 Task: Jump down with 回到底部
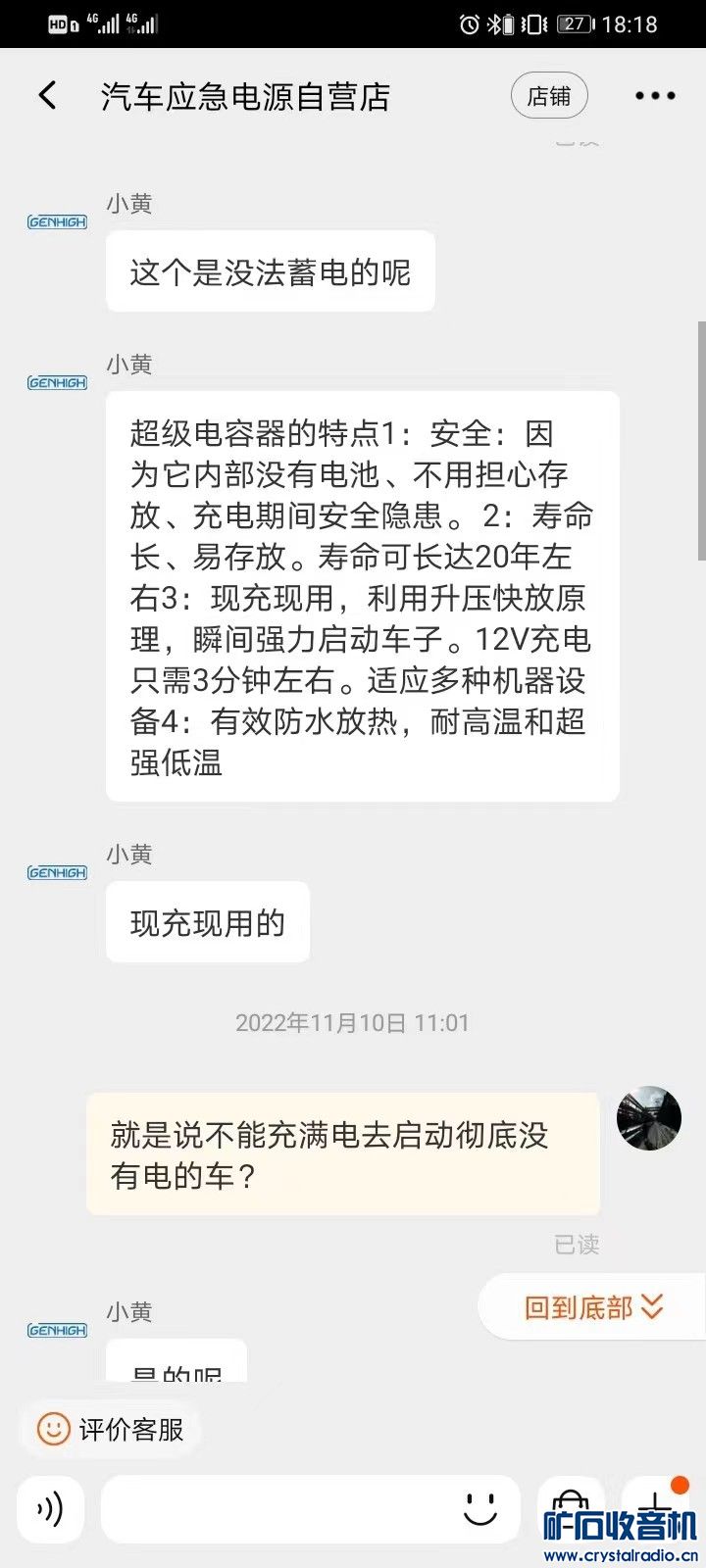(x=593, y=1307)
